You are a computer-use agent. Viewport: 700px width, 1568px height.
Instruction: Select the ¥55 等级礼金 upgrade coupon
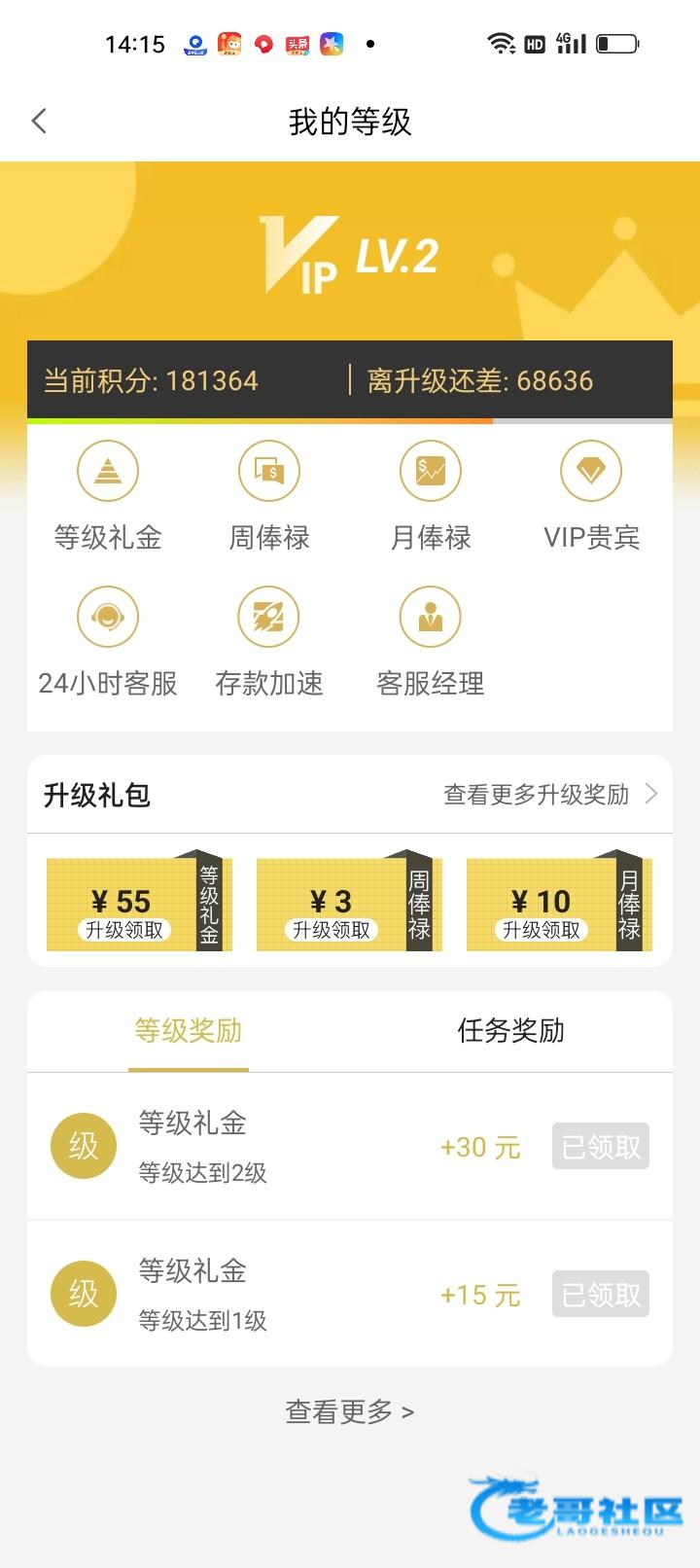click(139, 905)
